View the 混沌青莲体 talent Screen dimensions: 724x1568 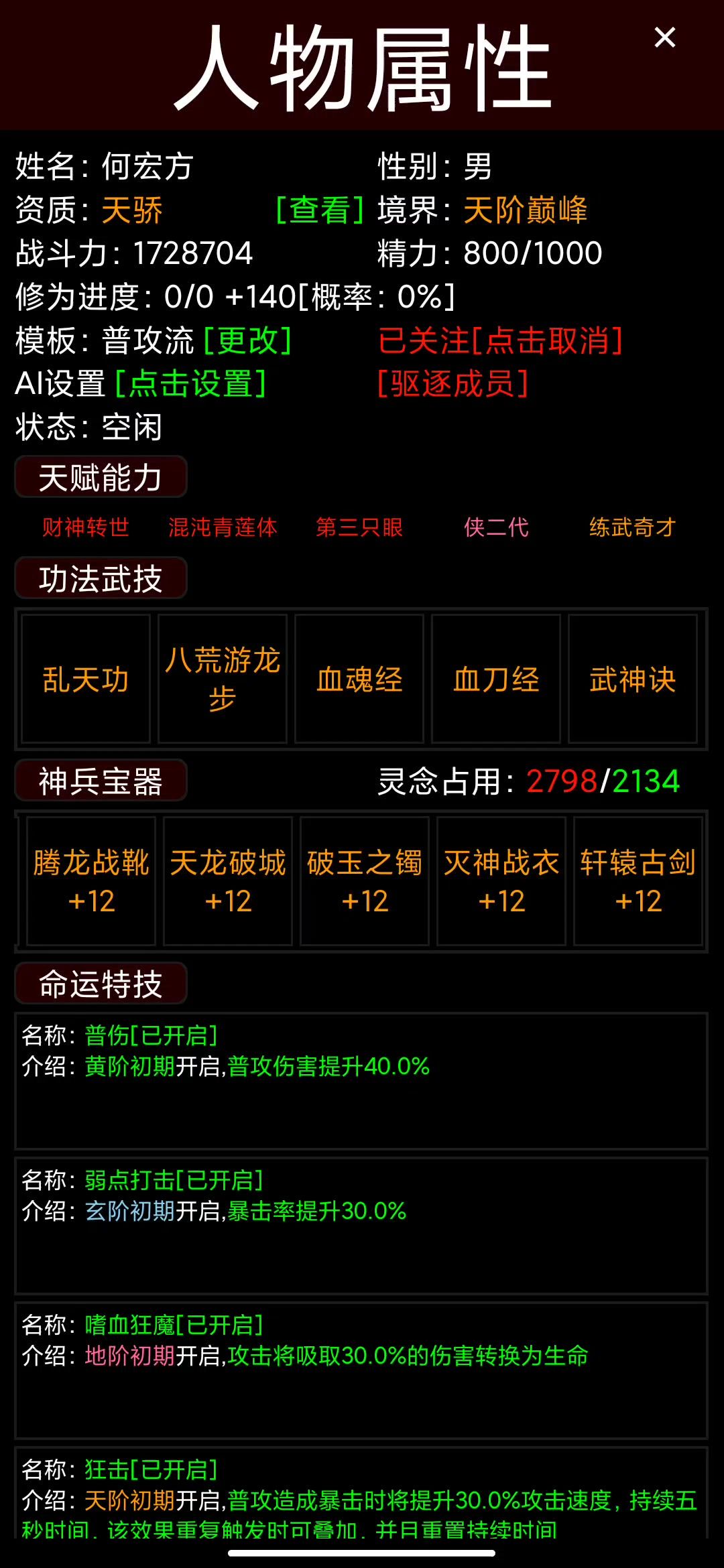point(223,527)
